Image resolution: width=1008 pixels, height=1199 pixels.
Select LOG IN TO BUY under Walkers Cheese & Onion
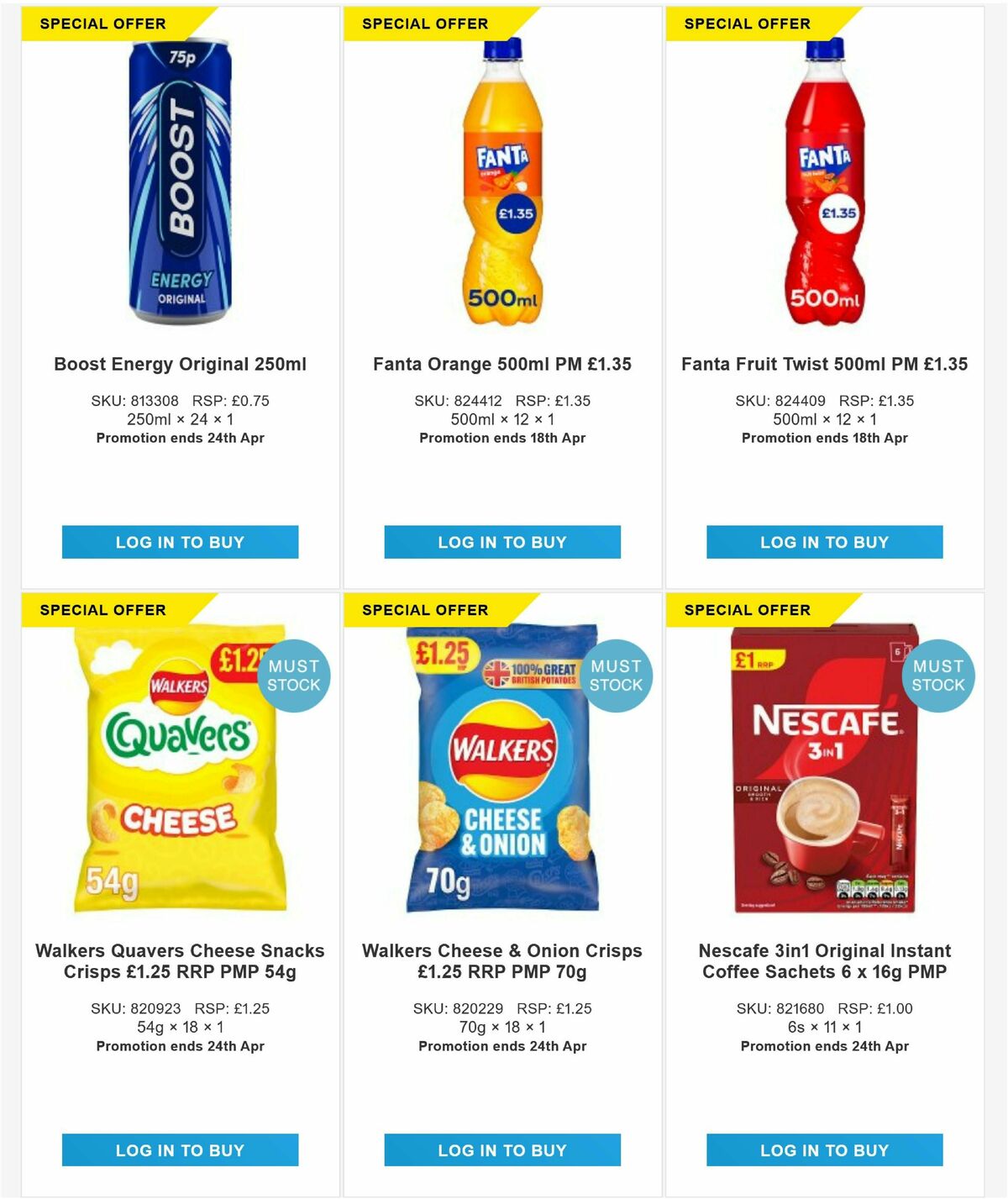tap(501, 1150)
